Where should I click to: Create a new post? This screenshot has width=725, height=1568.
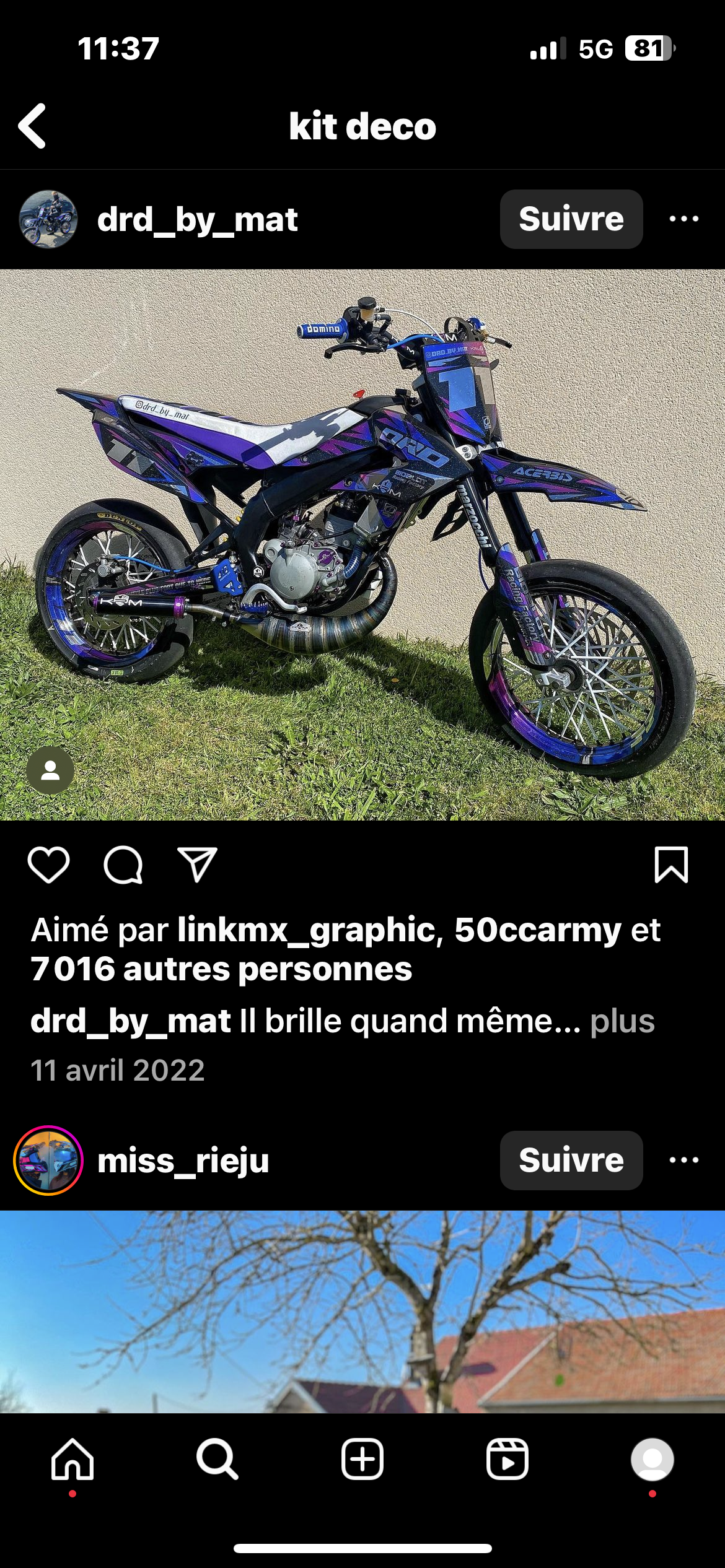click(362, 1459)
